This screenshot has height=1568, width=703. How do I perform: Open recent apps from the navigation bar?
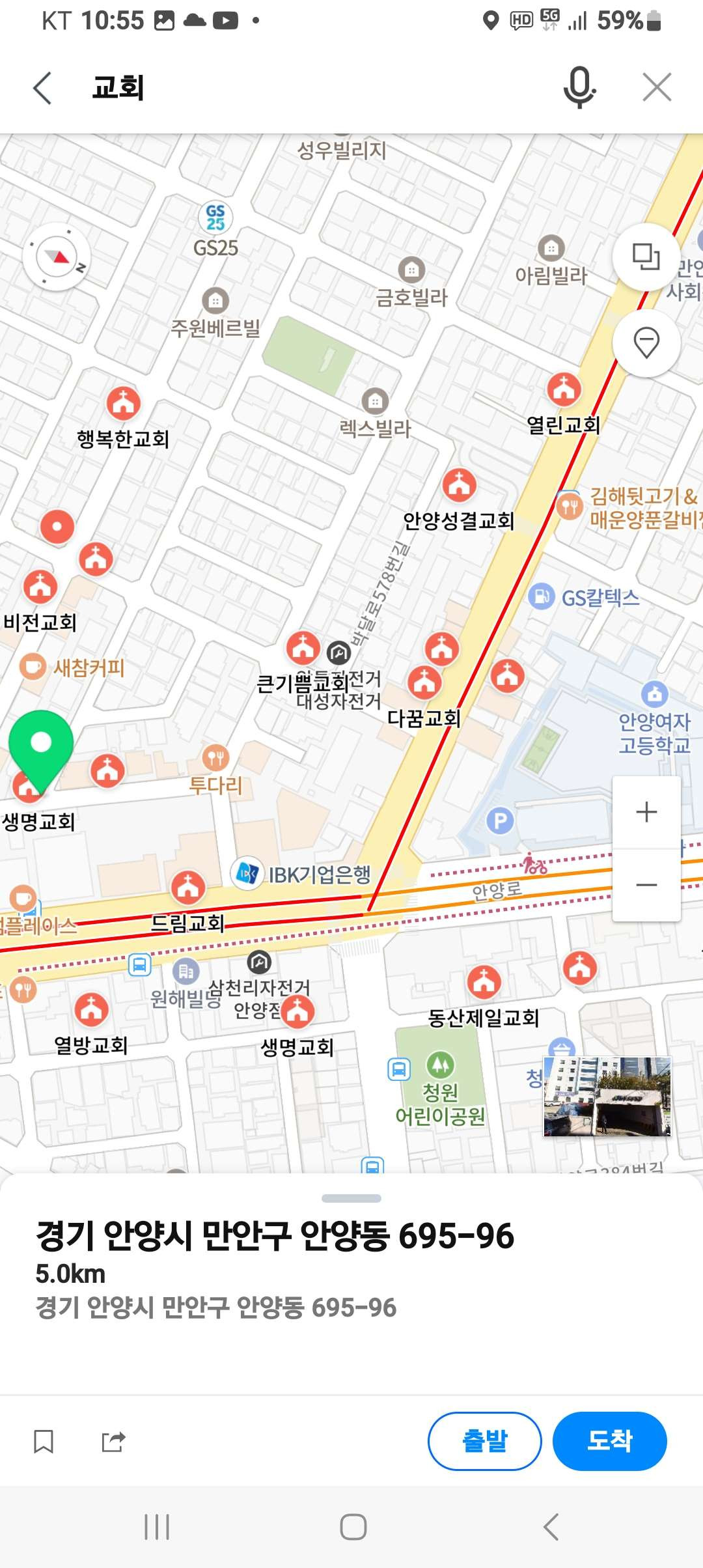coord(157,1526)
